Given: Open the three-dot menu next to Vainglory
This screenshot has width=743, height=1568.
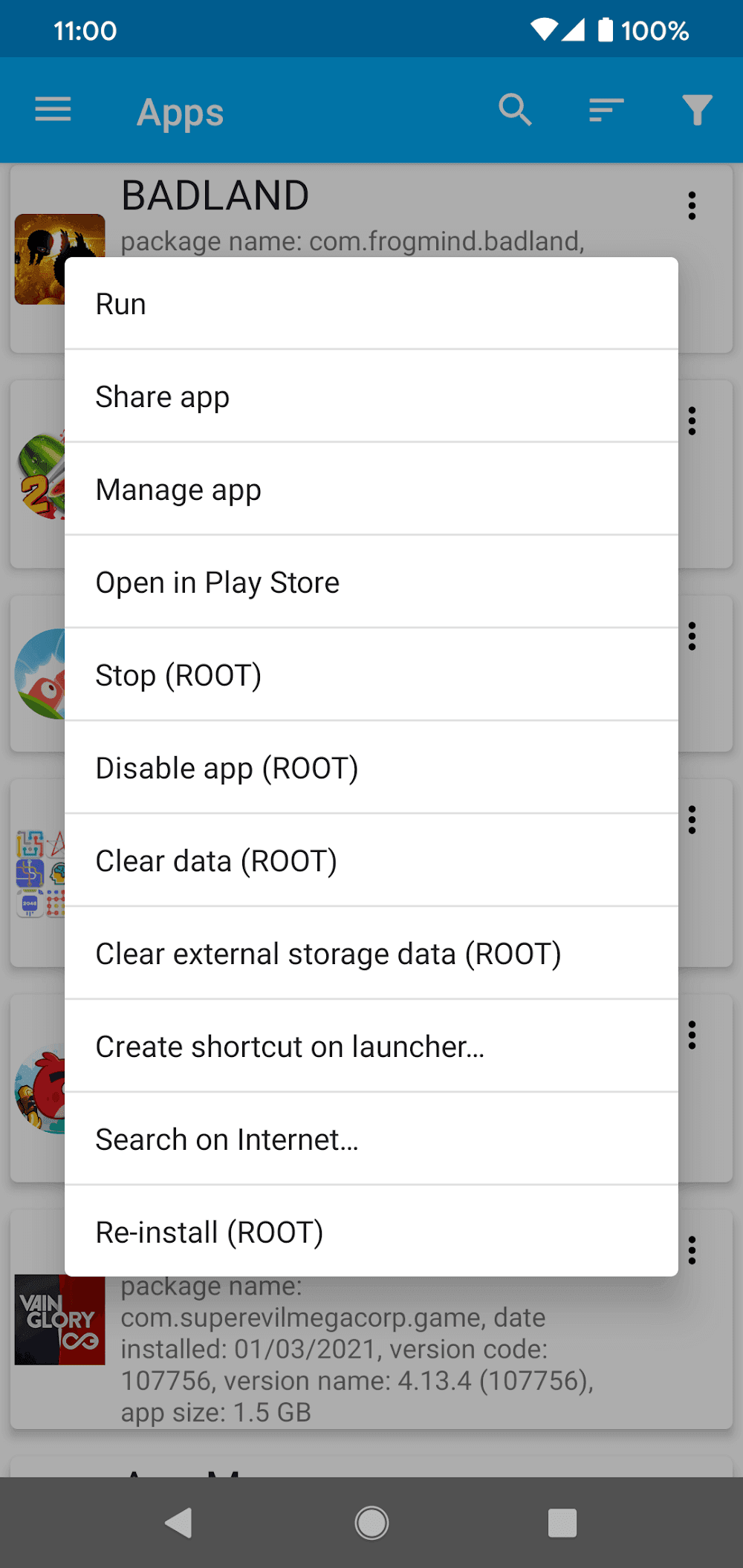Looking at the screenshot, I should (x=691, y=1250).
